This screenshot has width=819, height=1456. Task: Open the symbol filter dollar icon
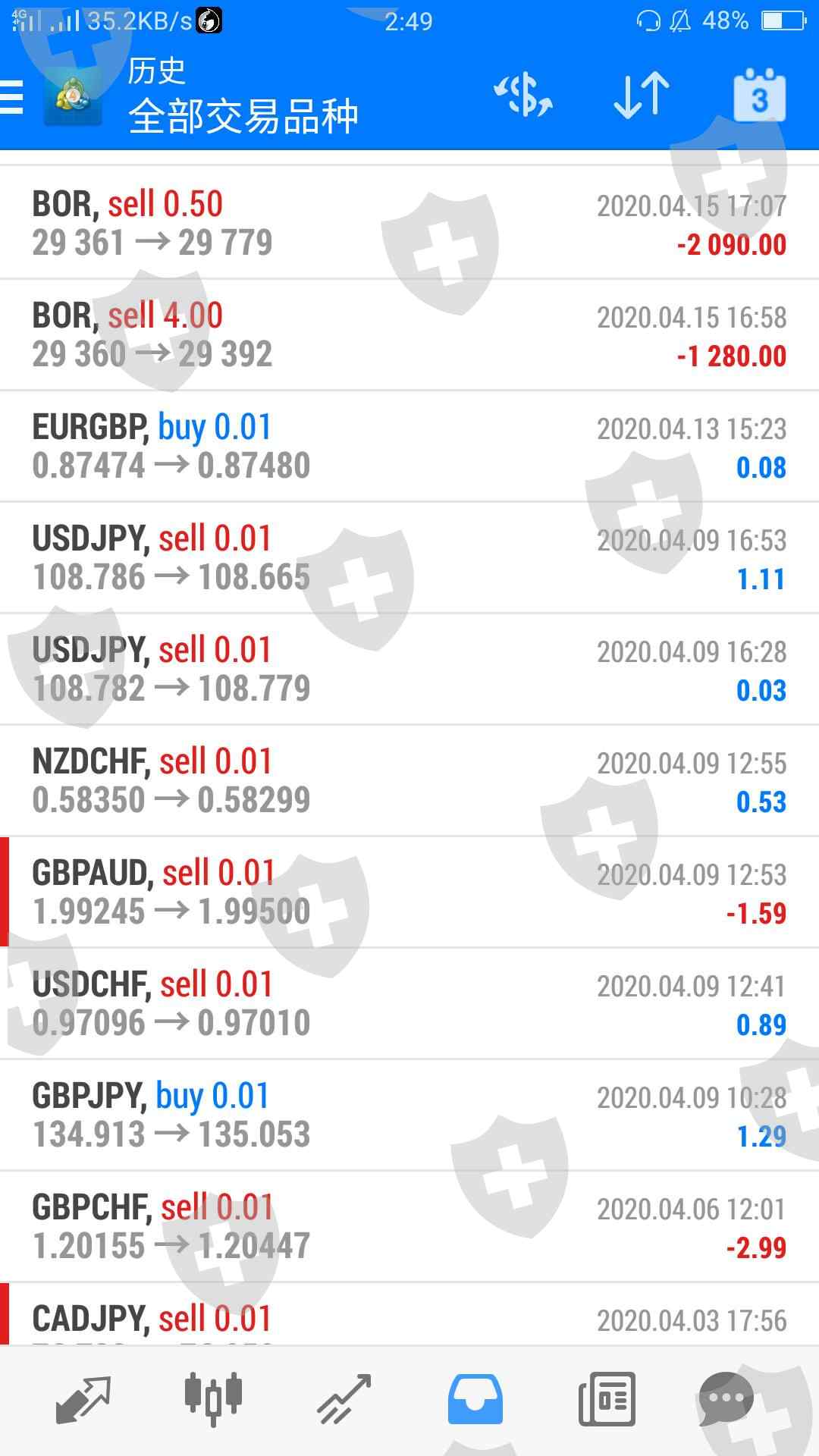point(523,96)
